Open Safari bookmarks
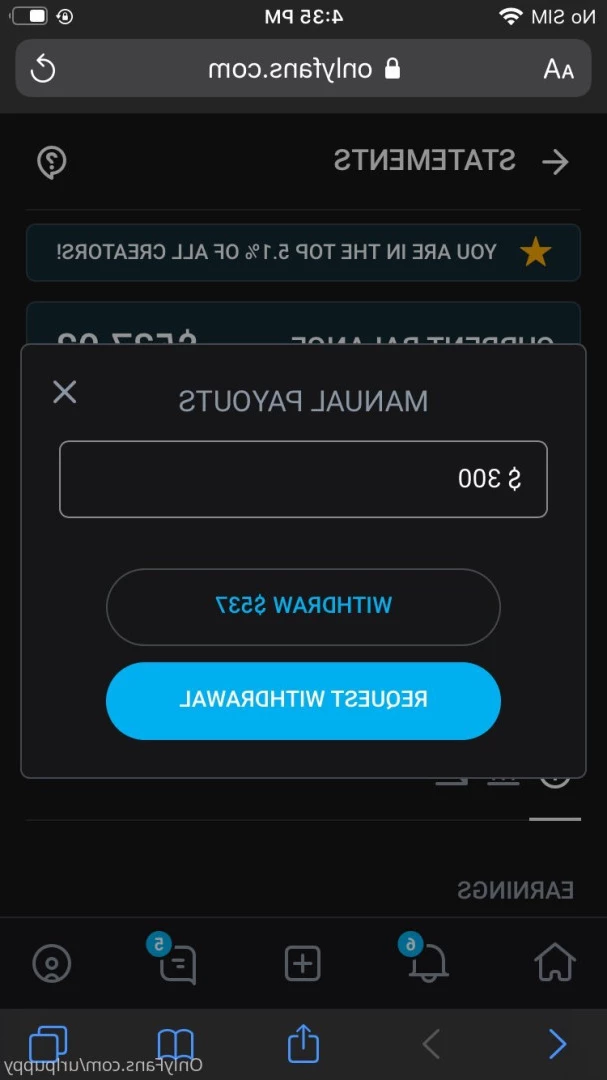This screenshot has width=607, height=1080. pyautogui.click(x=176, y=1044)
